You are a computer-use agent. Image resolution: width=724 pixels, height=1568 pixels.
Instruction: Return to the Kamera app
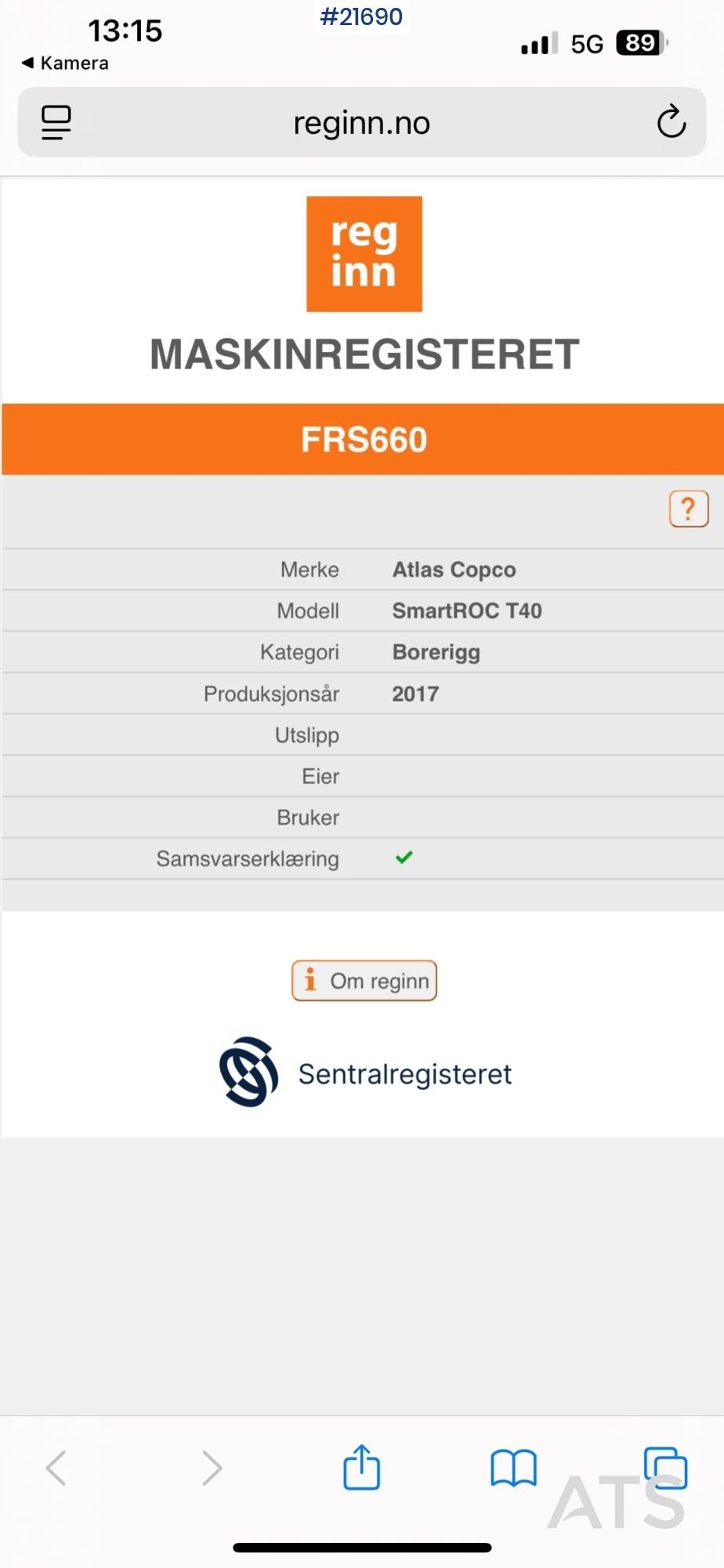(65, 64)
